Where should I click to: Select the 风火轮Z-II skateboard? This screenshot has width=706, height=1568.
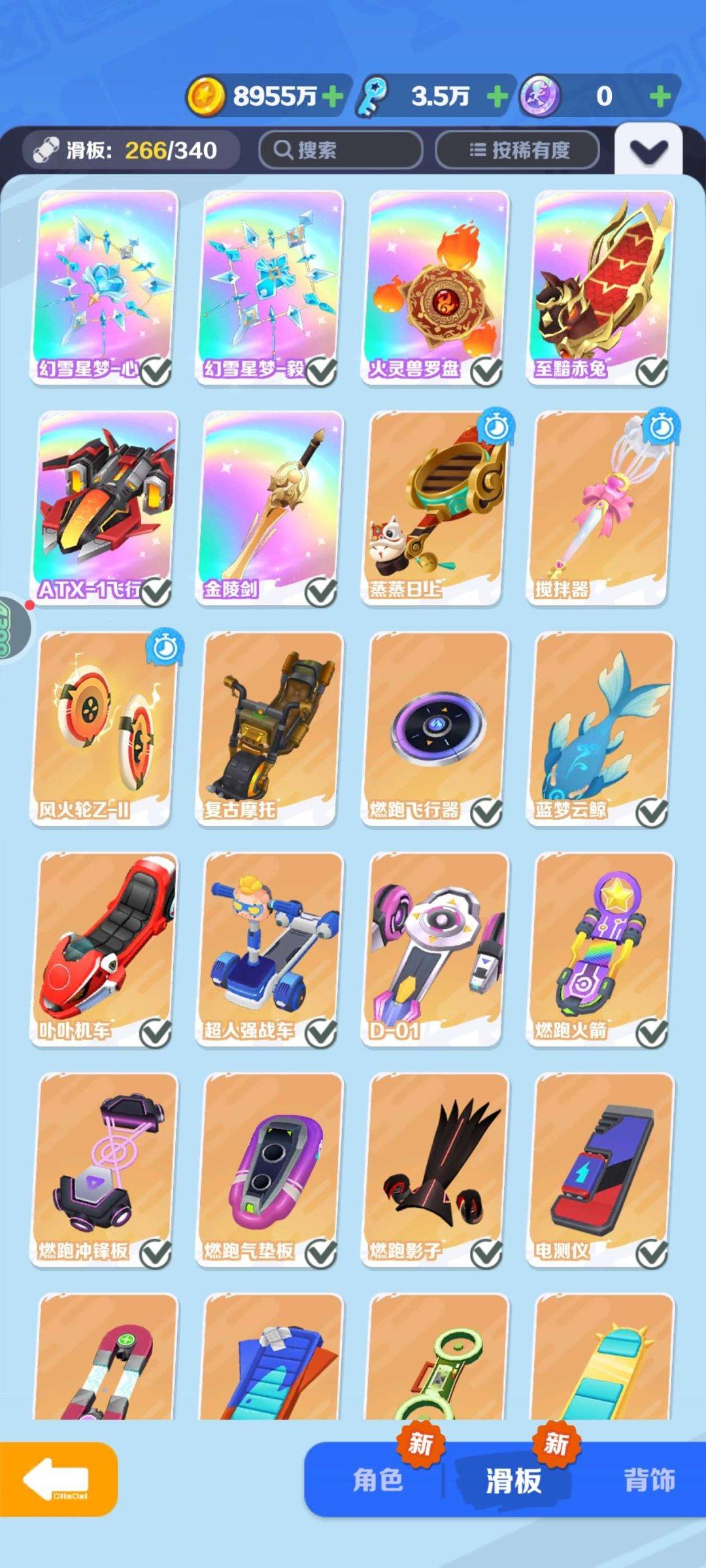105,728
